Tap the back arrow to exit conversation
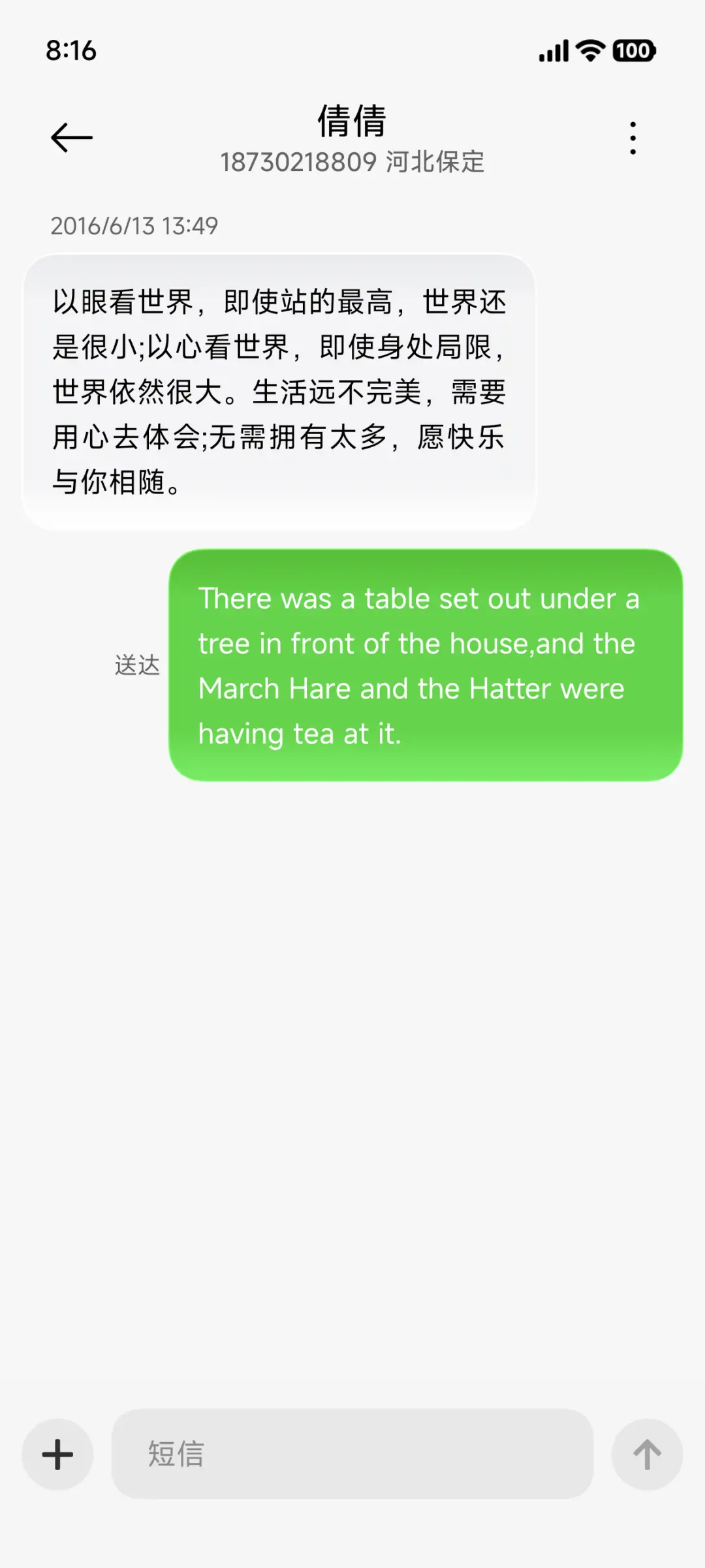This screenshot has height=1568, width=705. click(x=70, y=136)
